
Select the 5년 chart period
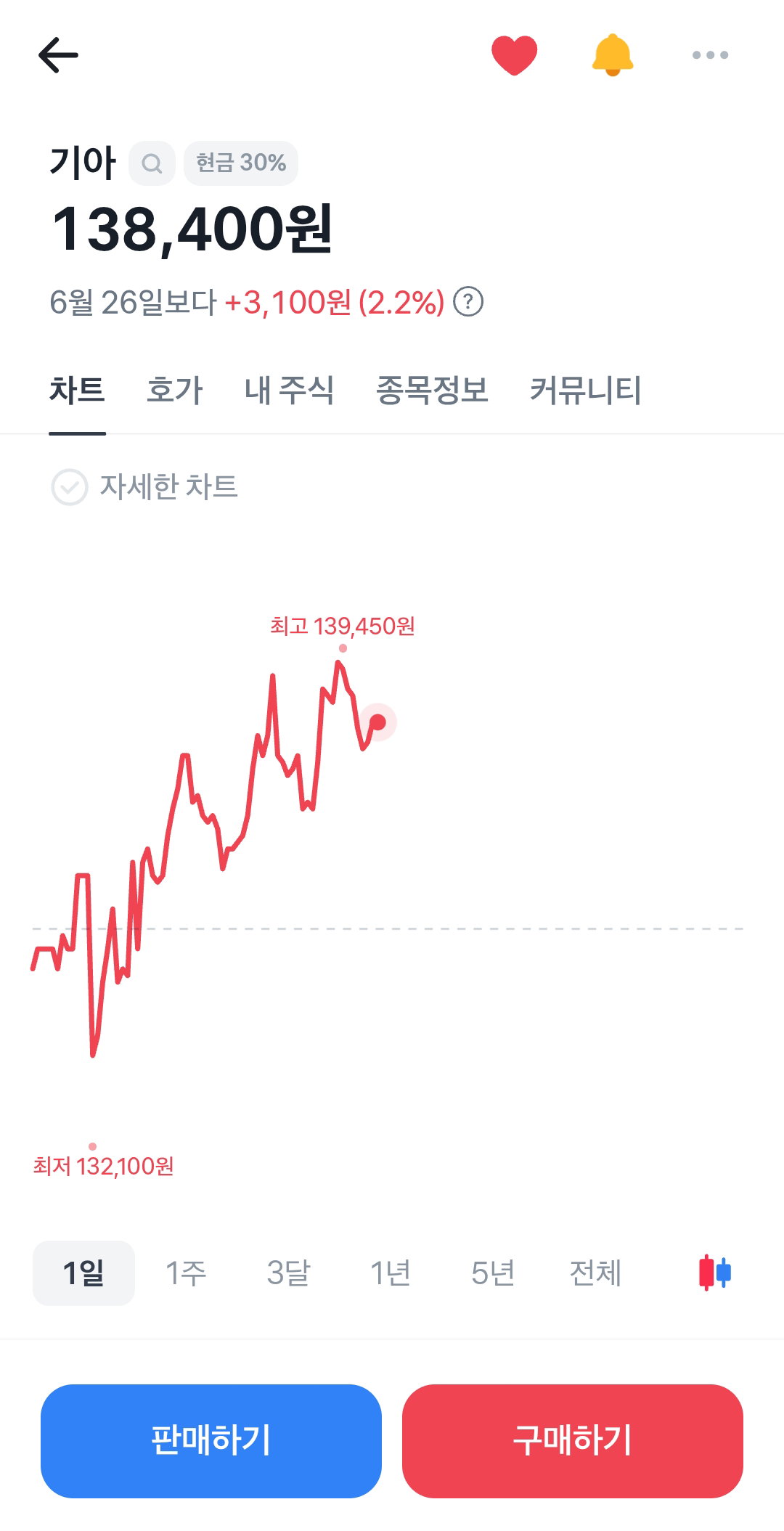(x=493, y=1273)
